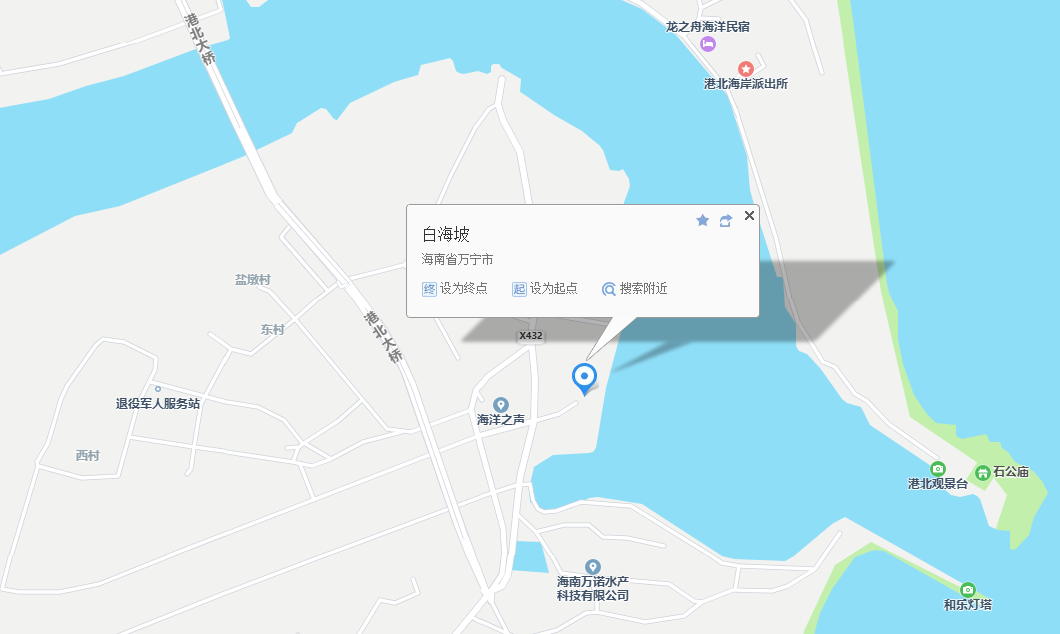Open the 和乐灯塔 lighthouse marker
The width and height of the screenshot is (1060, 634).
[967, 590]
